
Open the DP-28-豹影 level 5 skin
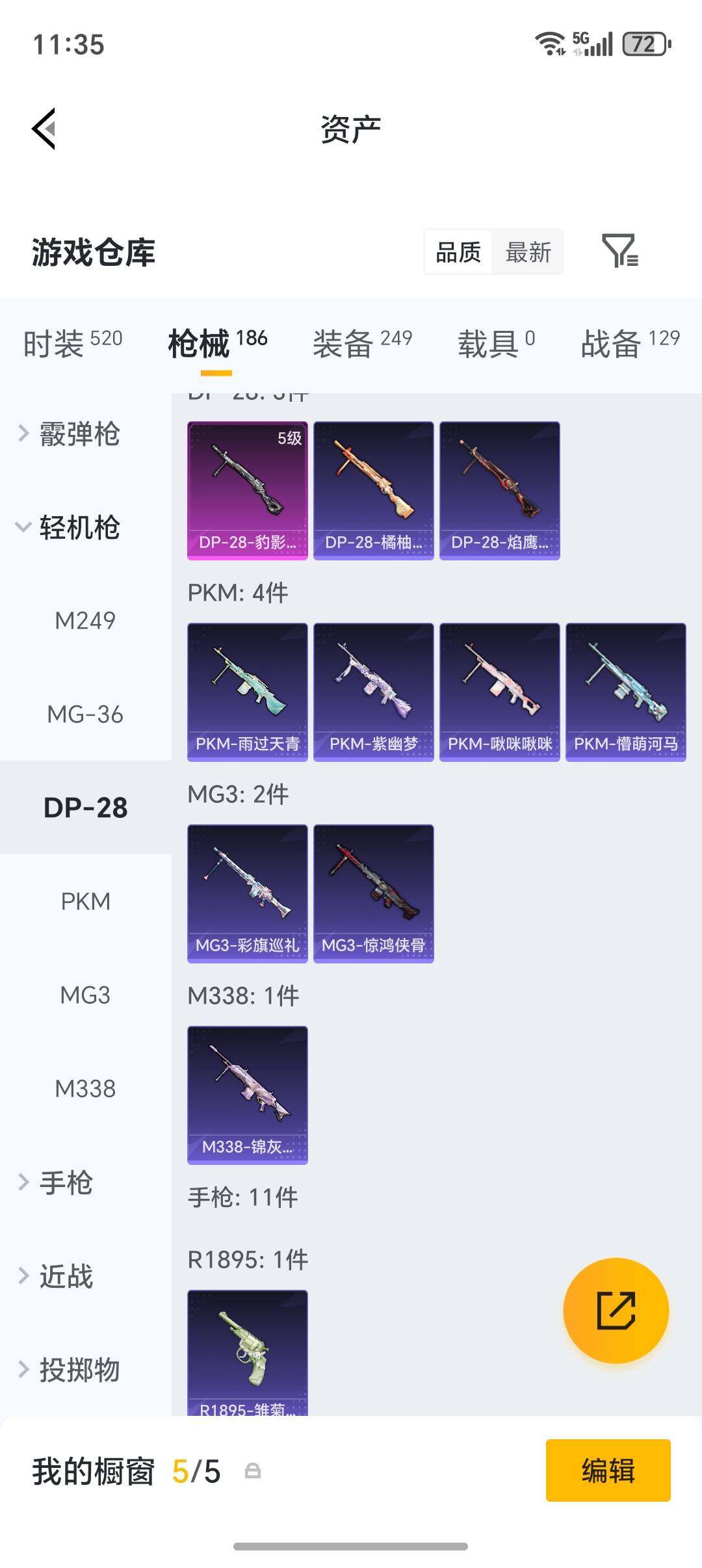[248, 491]
